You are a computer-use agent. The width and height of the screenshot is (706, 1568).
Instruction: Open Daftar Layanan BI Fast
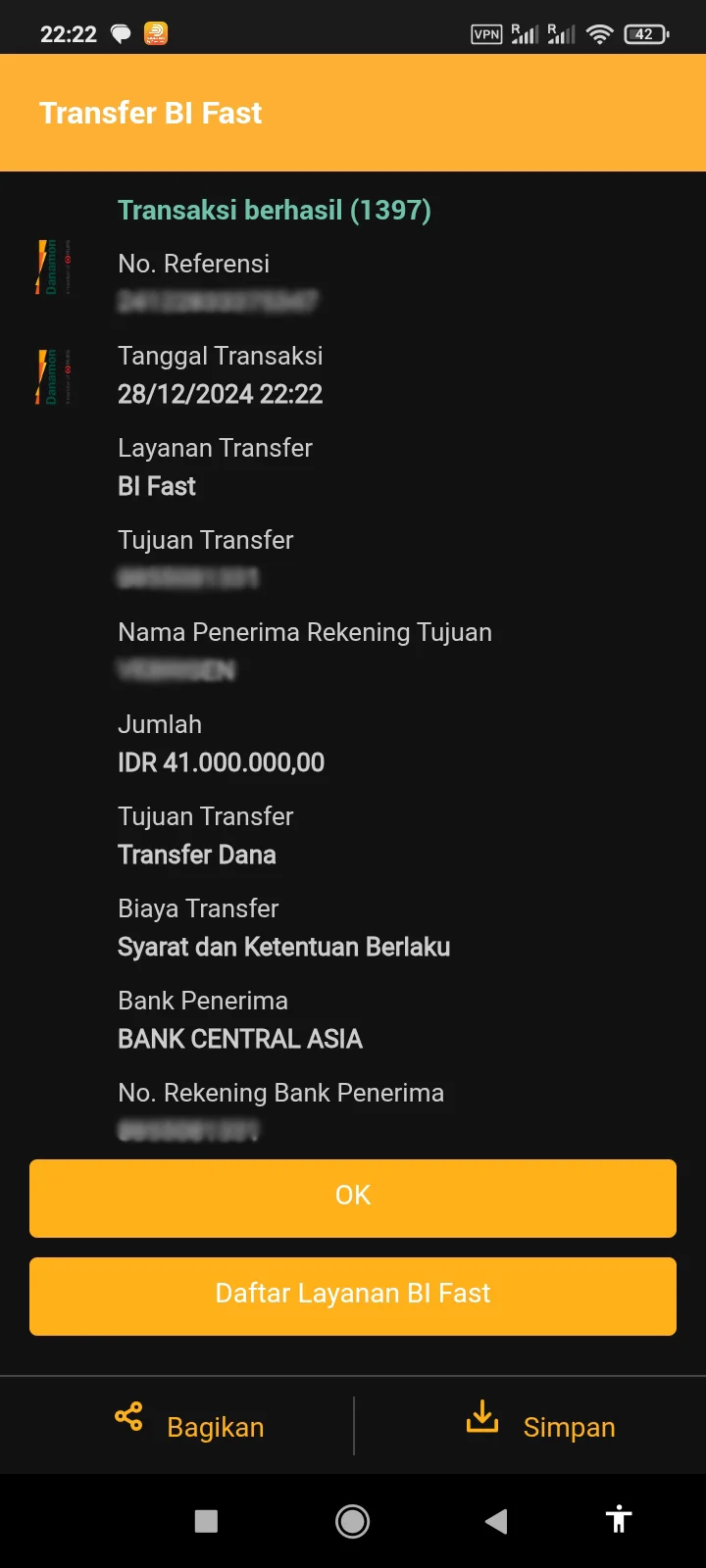pyautogui.click(x=353, y=1296)
